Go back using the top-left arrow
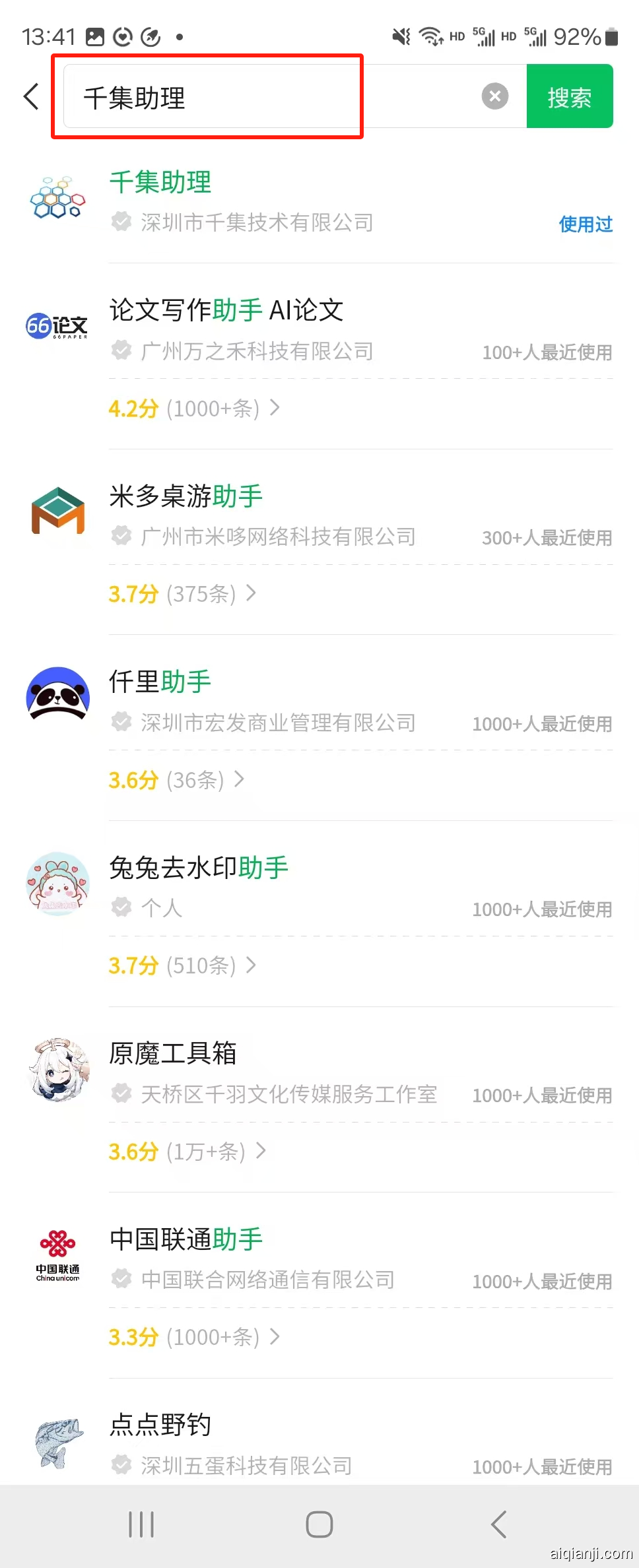 click(31, 96)
